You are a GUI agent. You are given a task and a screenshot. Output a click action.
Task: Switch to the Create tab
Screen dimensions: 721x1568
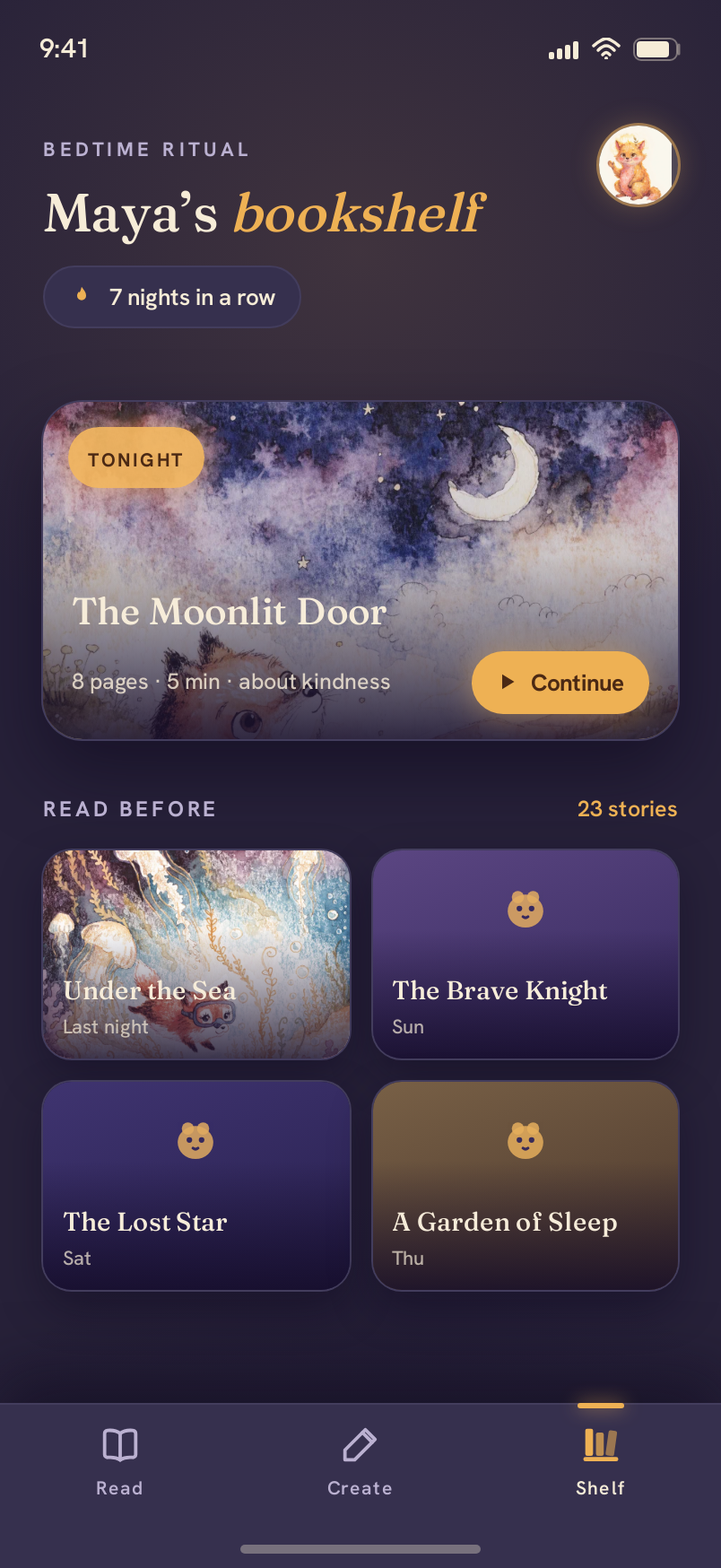click(360, 1462)
